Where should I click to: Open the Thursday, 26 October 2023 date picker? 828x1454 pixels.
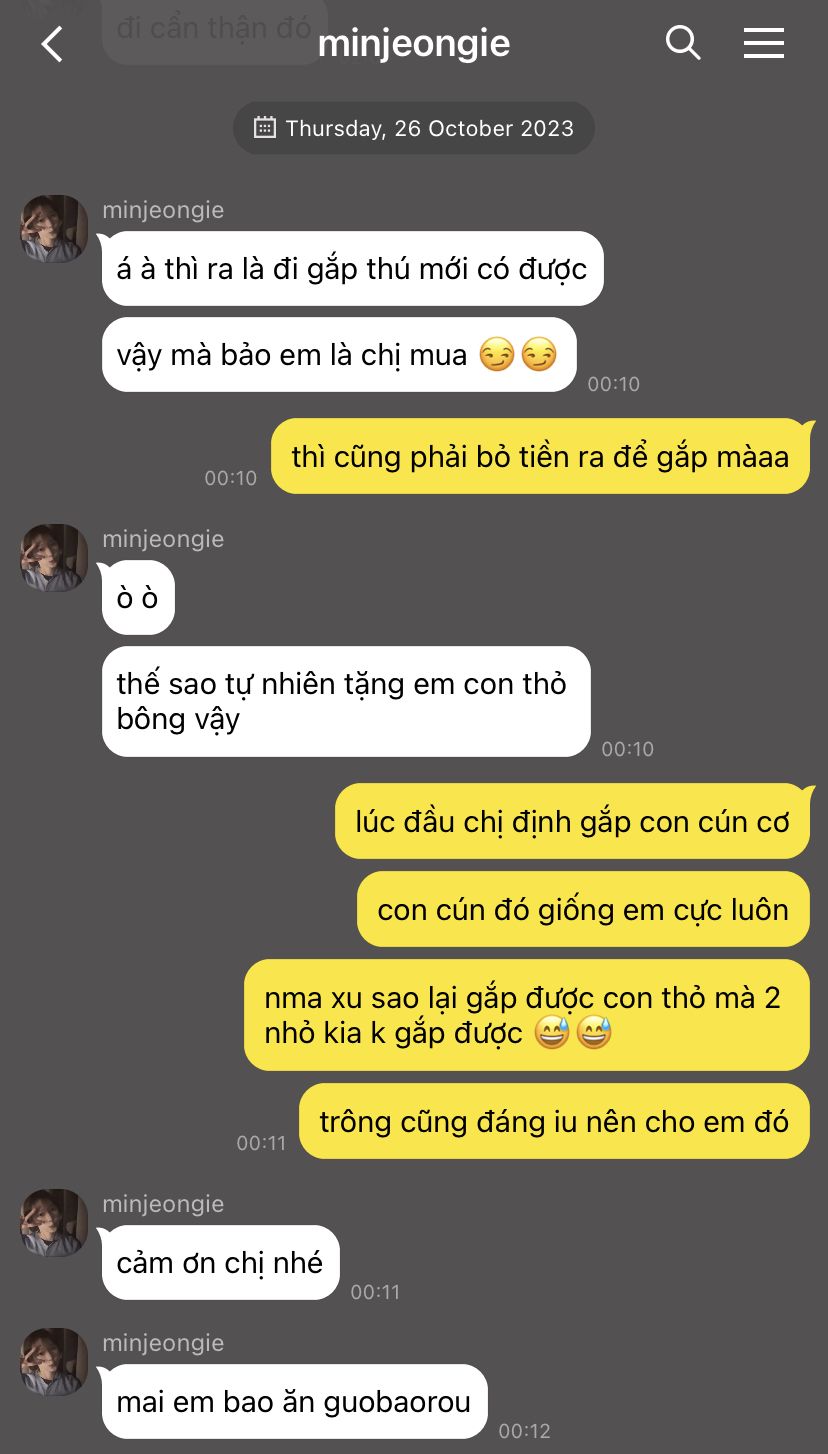coord(414,128)
